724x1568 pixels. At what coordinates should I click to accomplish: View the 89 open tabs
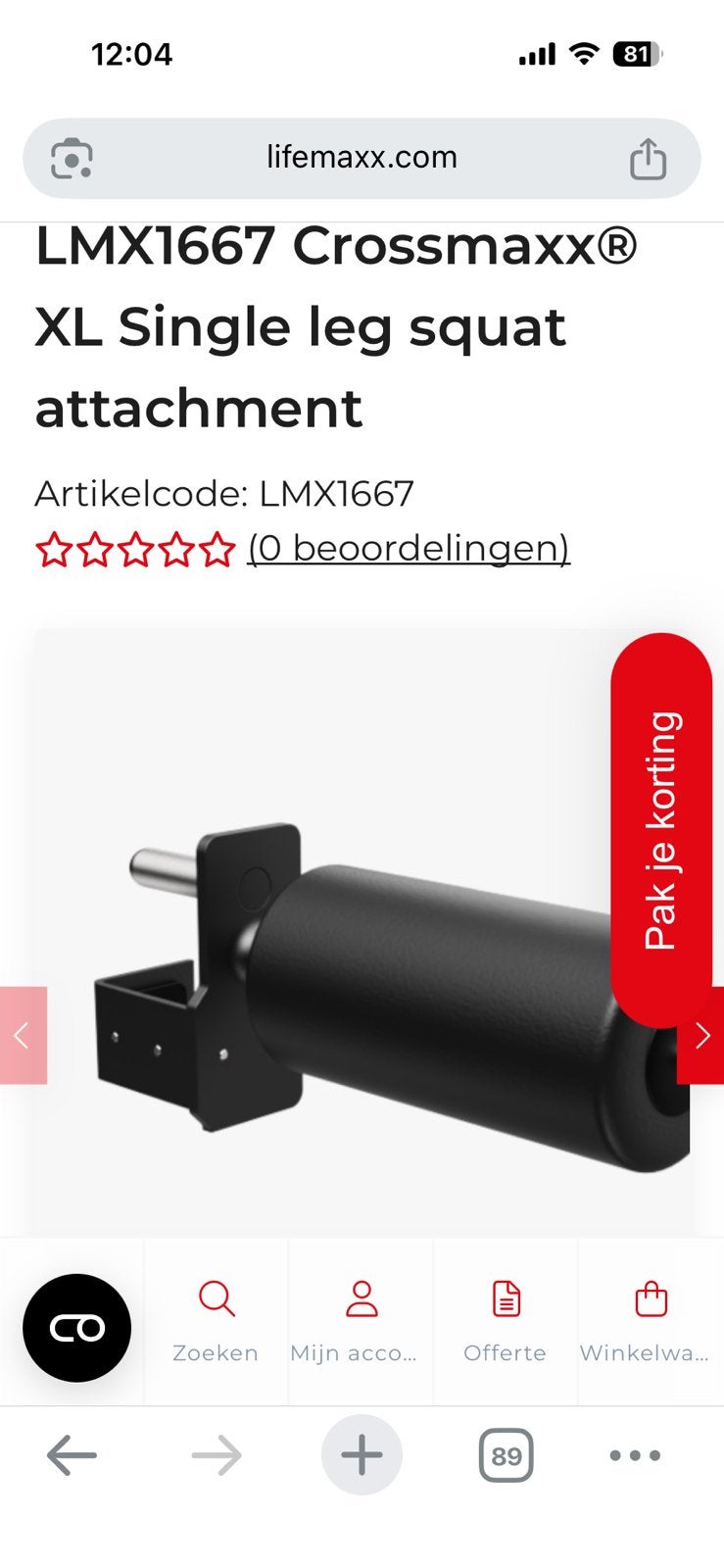point(506,1455)
